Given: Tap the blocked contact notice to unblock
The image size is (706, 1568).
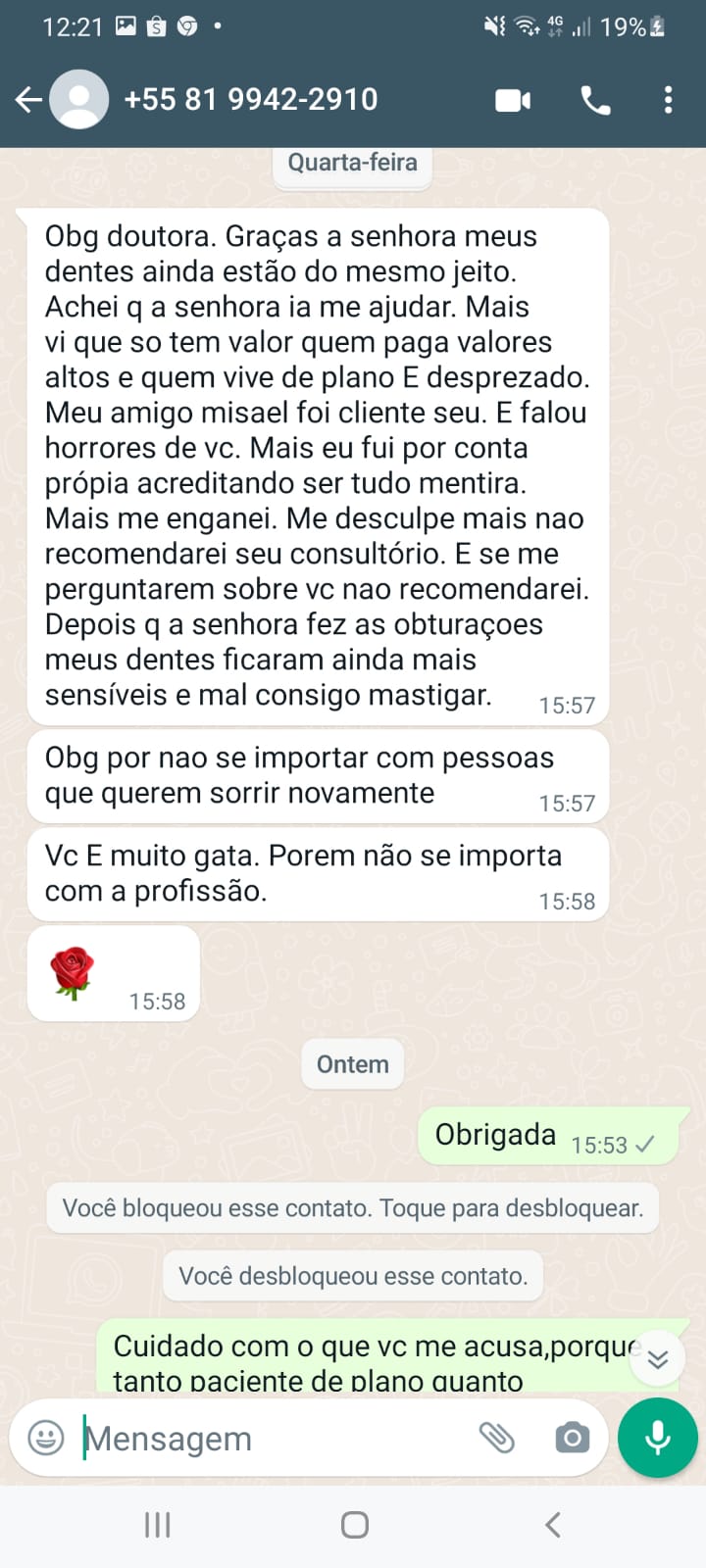Looking at the screenshot, I should [x=352, y=1207].
